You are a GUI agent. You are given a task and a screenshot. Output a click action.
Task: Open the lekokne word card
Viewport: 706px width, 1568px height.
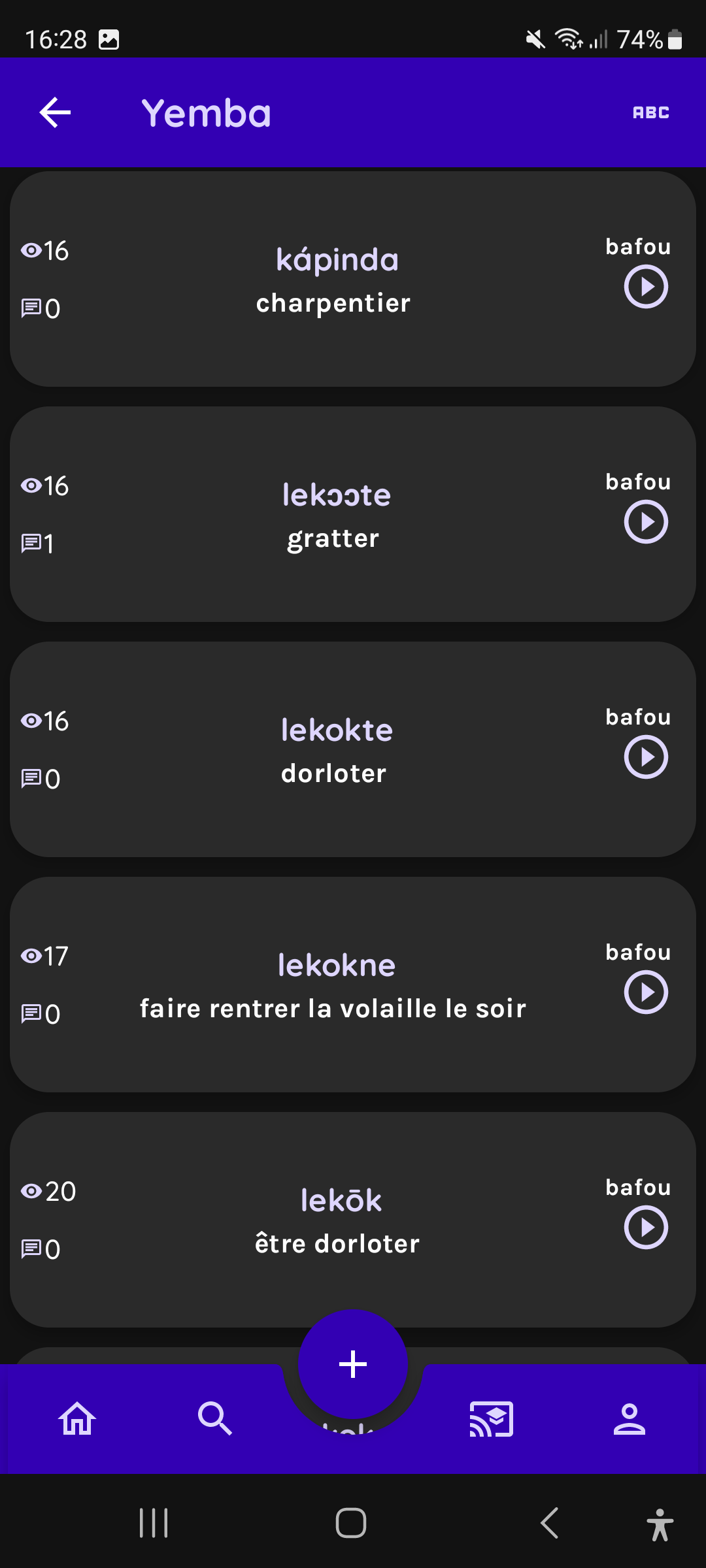tap(353, 985)
